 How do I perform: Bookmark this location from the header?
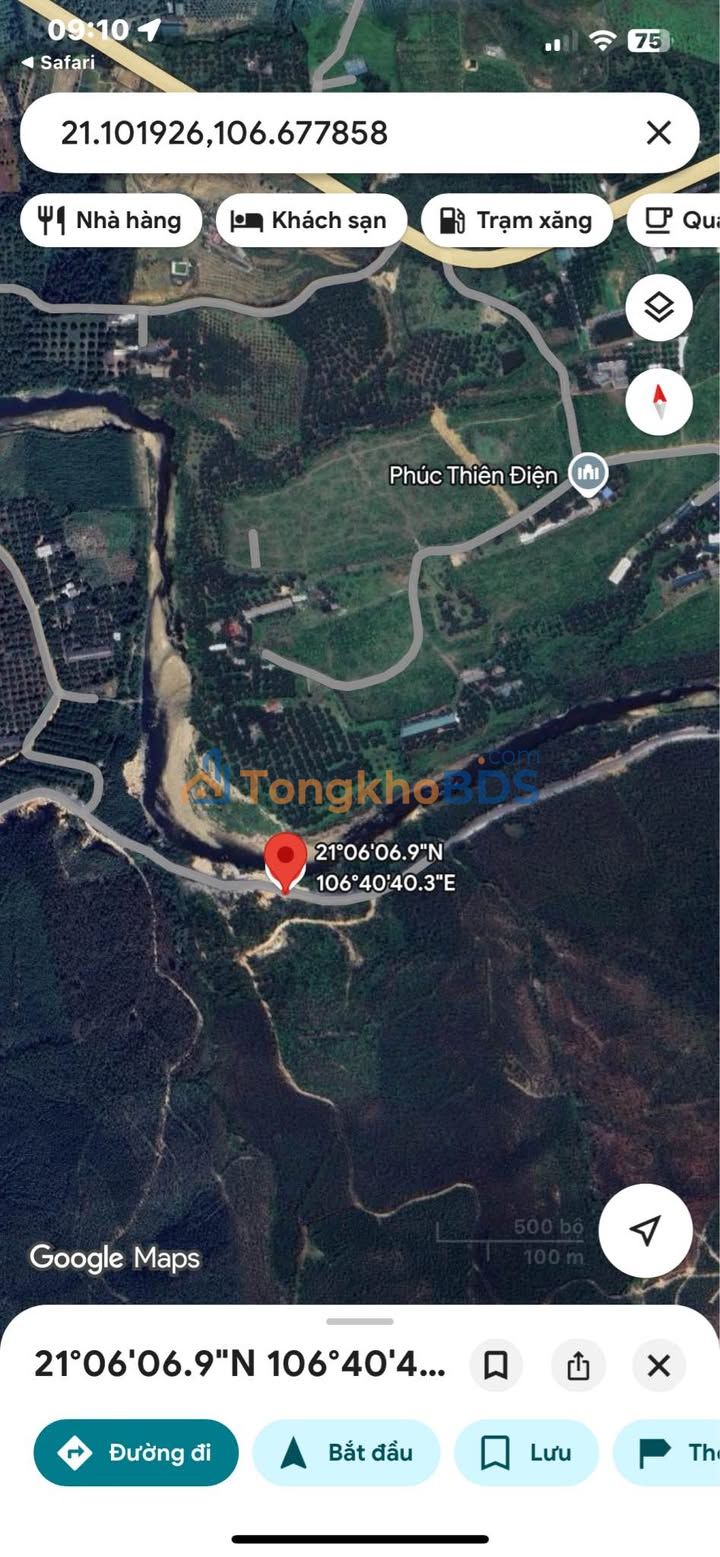pyautogui.click(x=496, y=1365)
